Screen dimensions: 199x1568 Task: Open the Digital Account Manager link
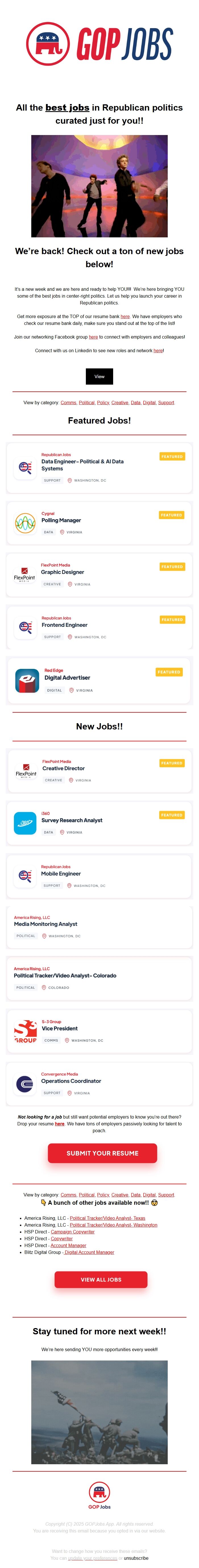coord(90,1252)
